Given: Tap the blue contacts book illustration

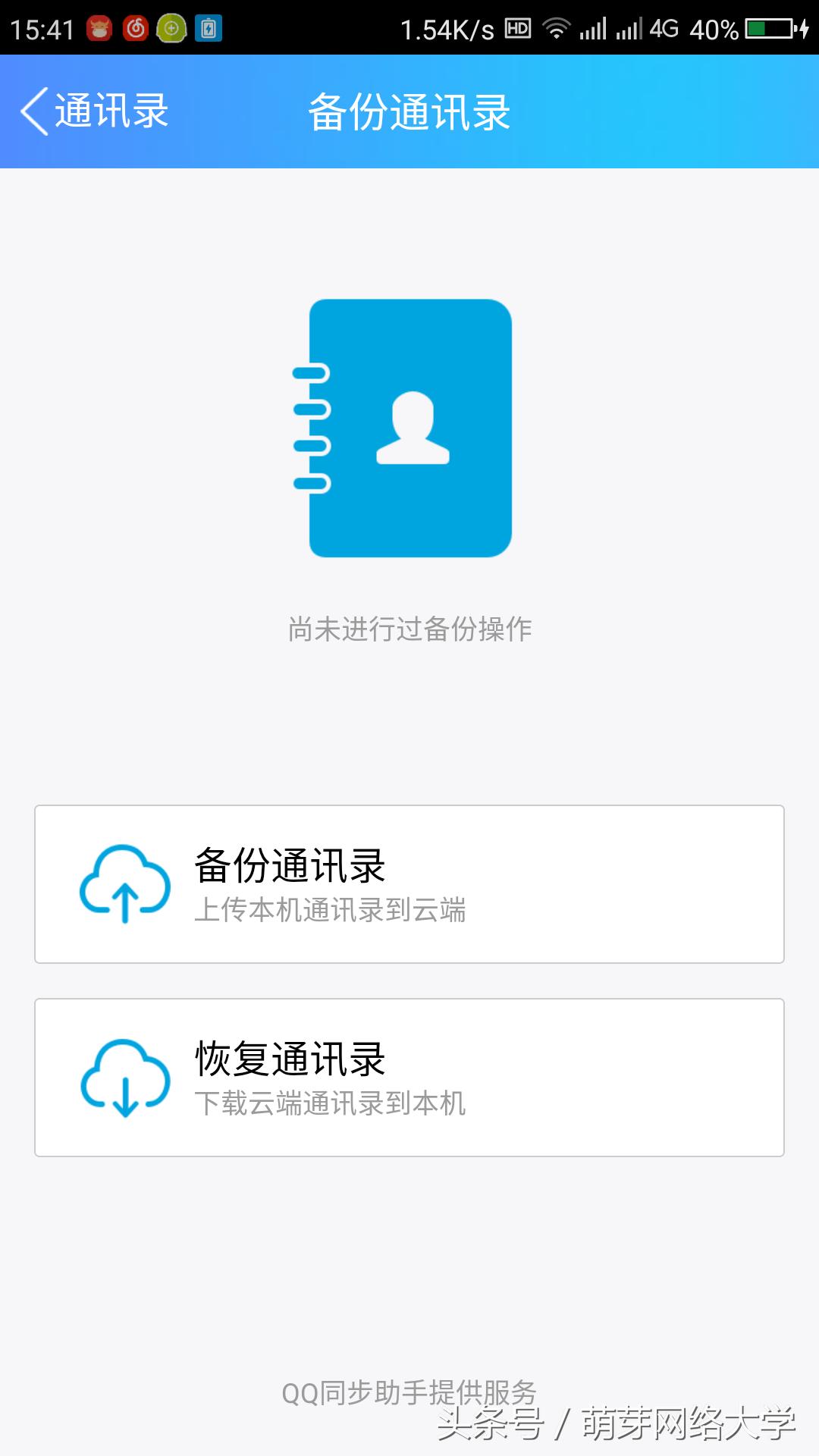Looking at the screenshot, I should tap(409, 425).
